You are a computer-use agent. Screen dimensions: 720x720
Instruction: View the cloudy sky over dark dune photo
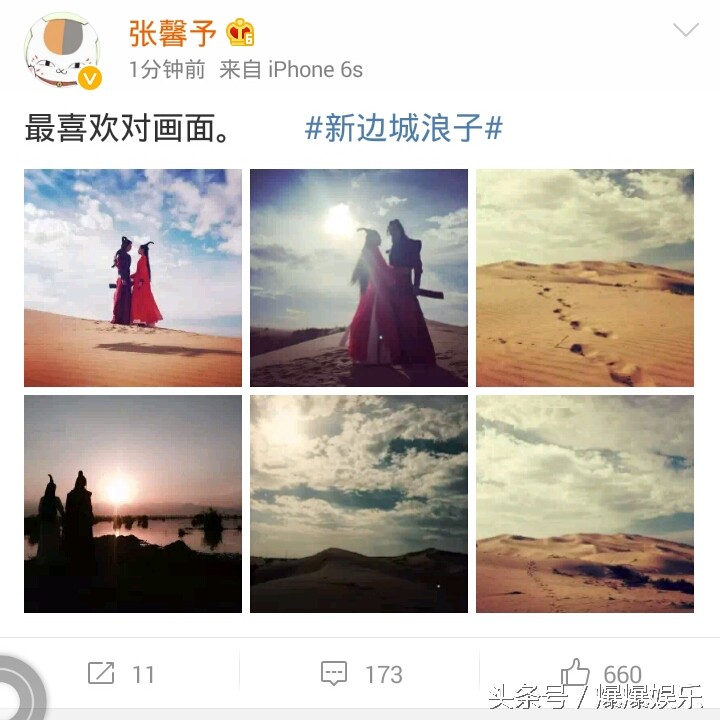pos(359,504)
